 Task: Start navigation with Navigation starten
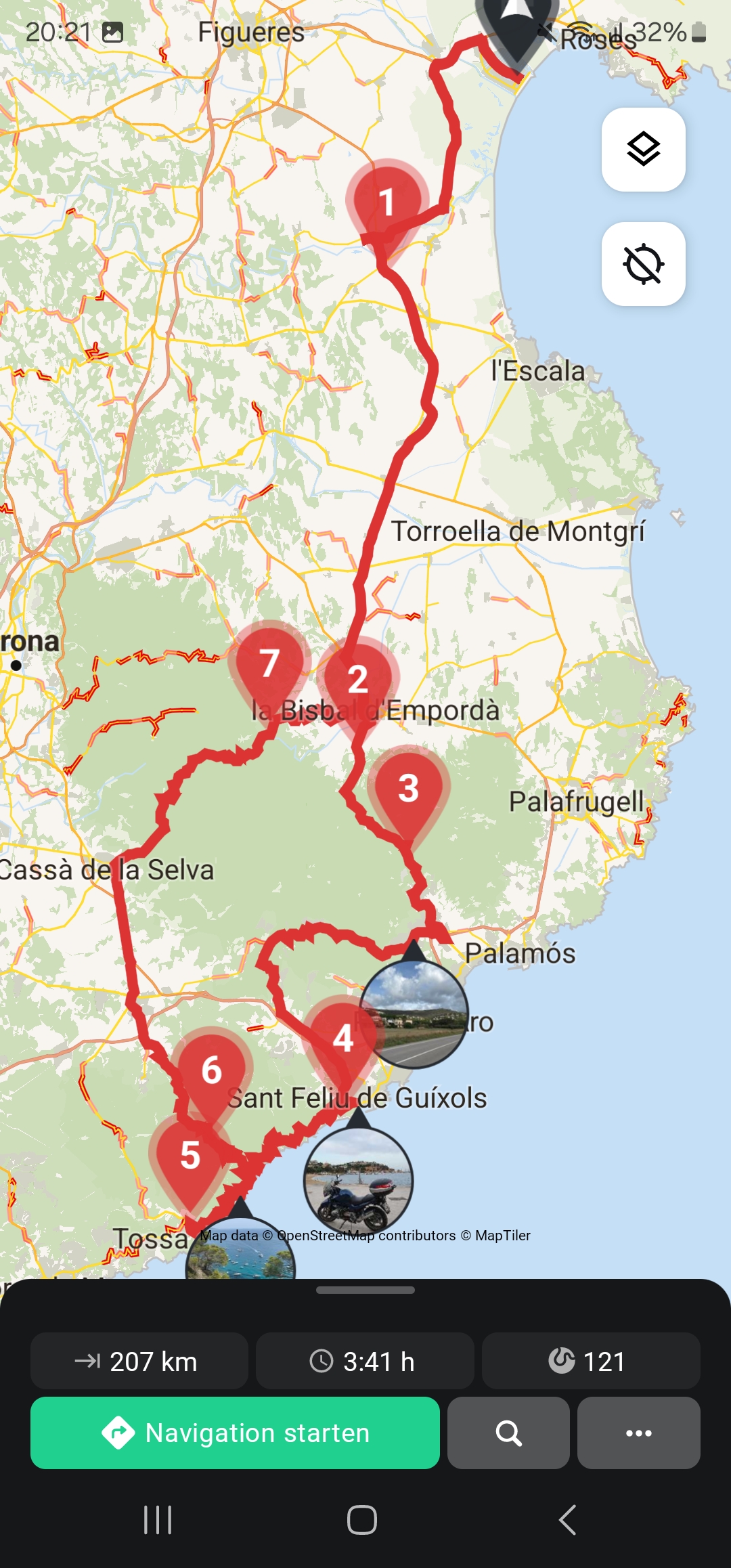(235, 1433)
